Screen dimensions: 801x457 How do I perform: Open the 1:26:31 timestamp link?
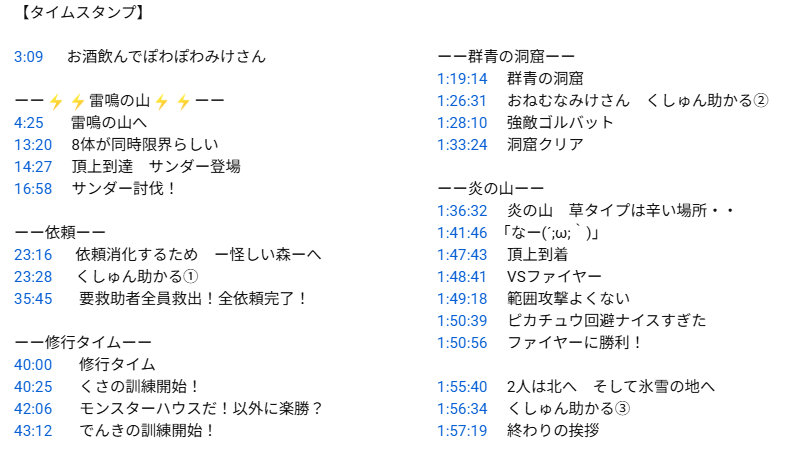pyautogui.click(x=462, y=100)
